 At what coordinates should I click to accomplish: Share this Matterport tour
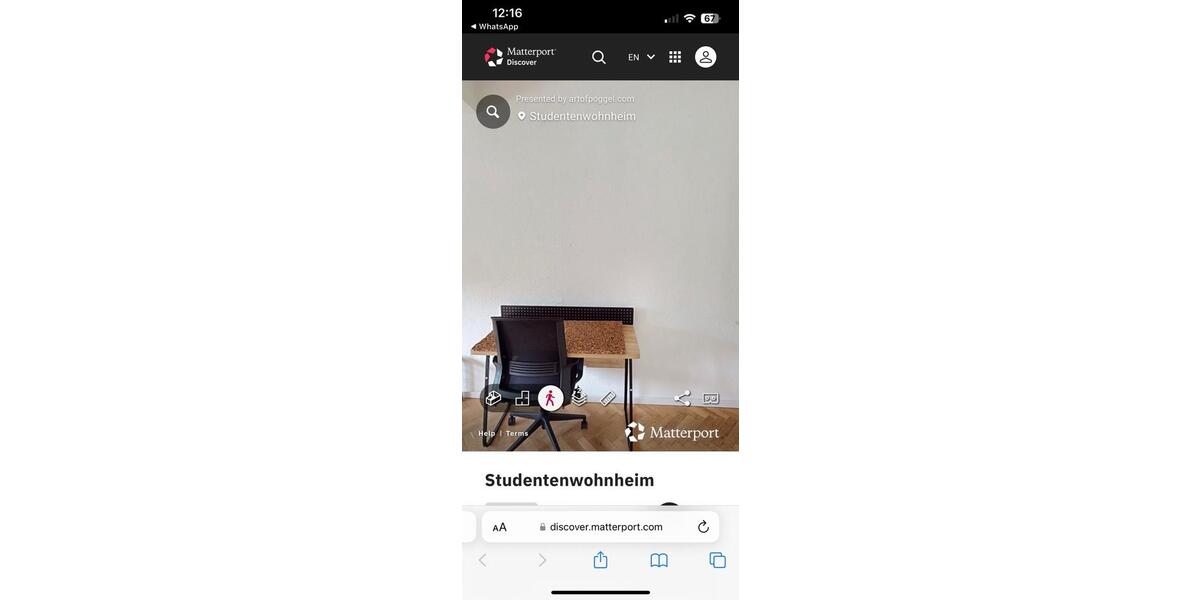point(682,398)
